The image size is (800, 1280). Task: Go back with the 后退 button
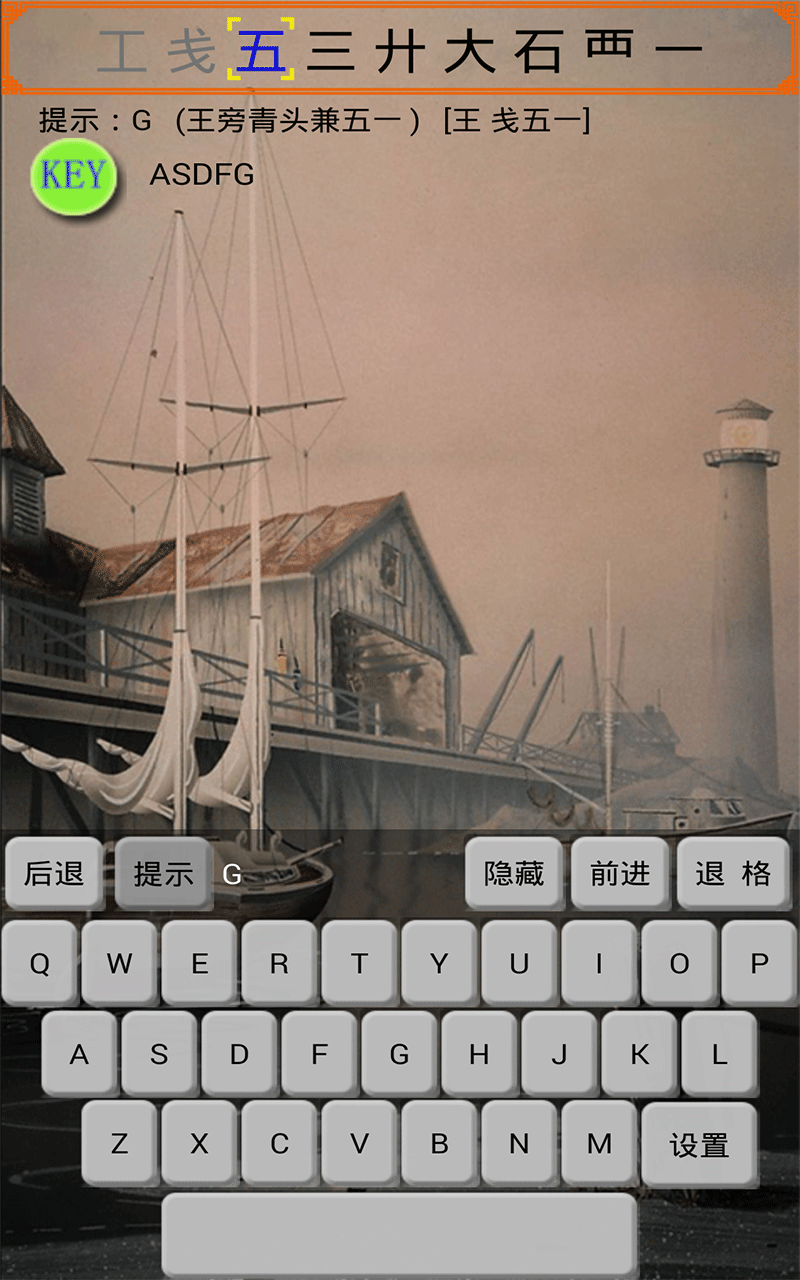tap(54, 873)
